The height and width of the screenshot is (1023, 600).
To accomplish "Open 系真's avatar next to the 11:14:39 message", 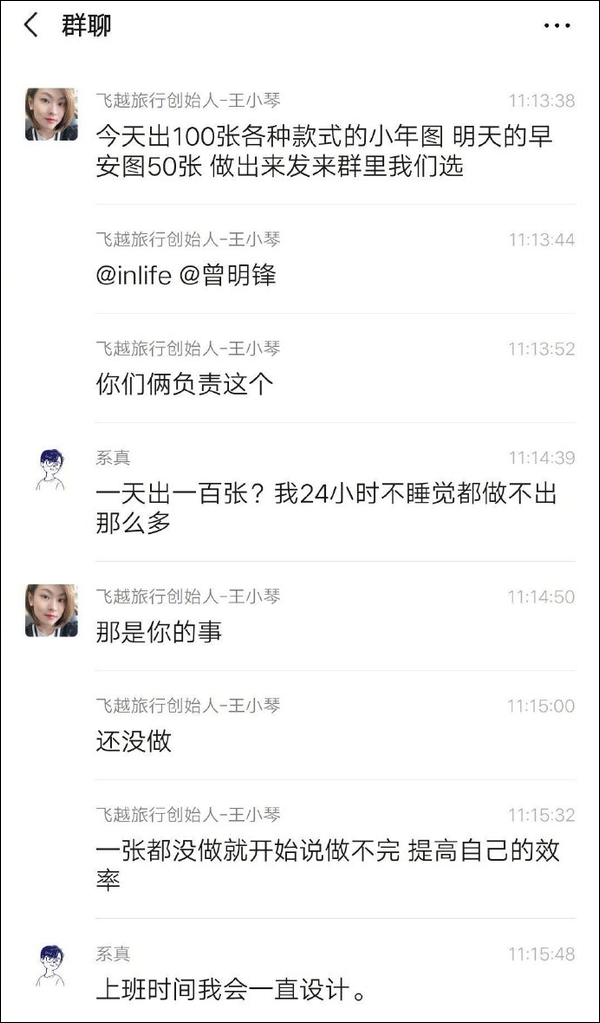I will pos(51,470).
